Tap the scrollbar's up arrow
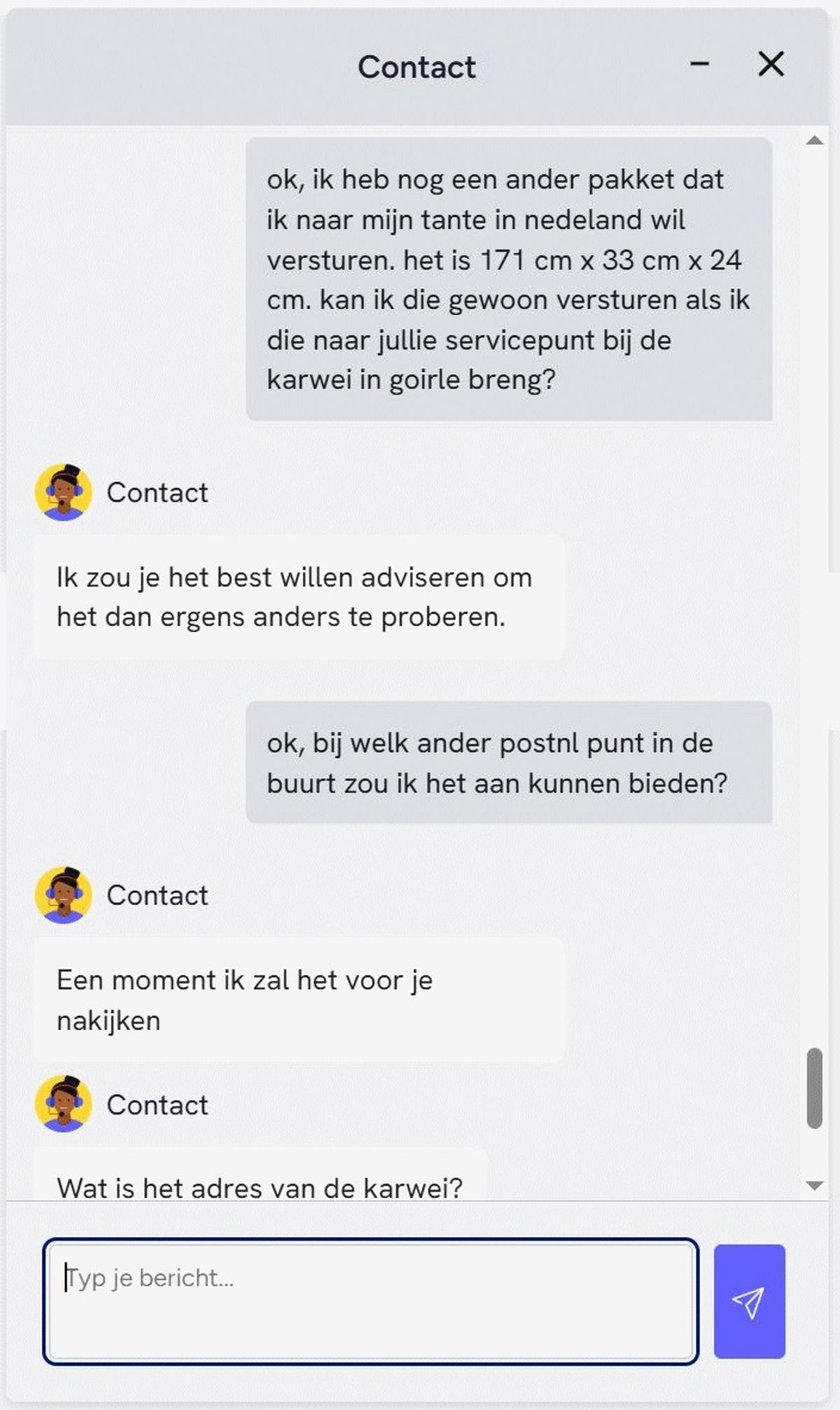Screen dimensions: 840x1410 (x=814, y=141)
